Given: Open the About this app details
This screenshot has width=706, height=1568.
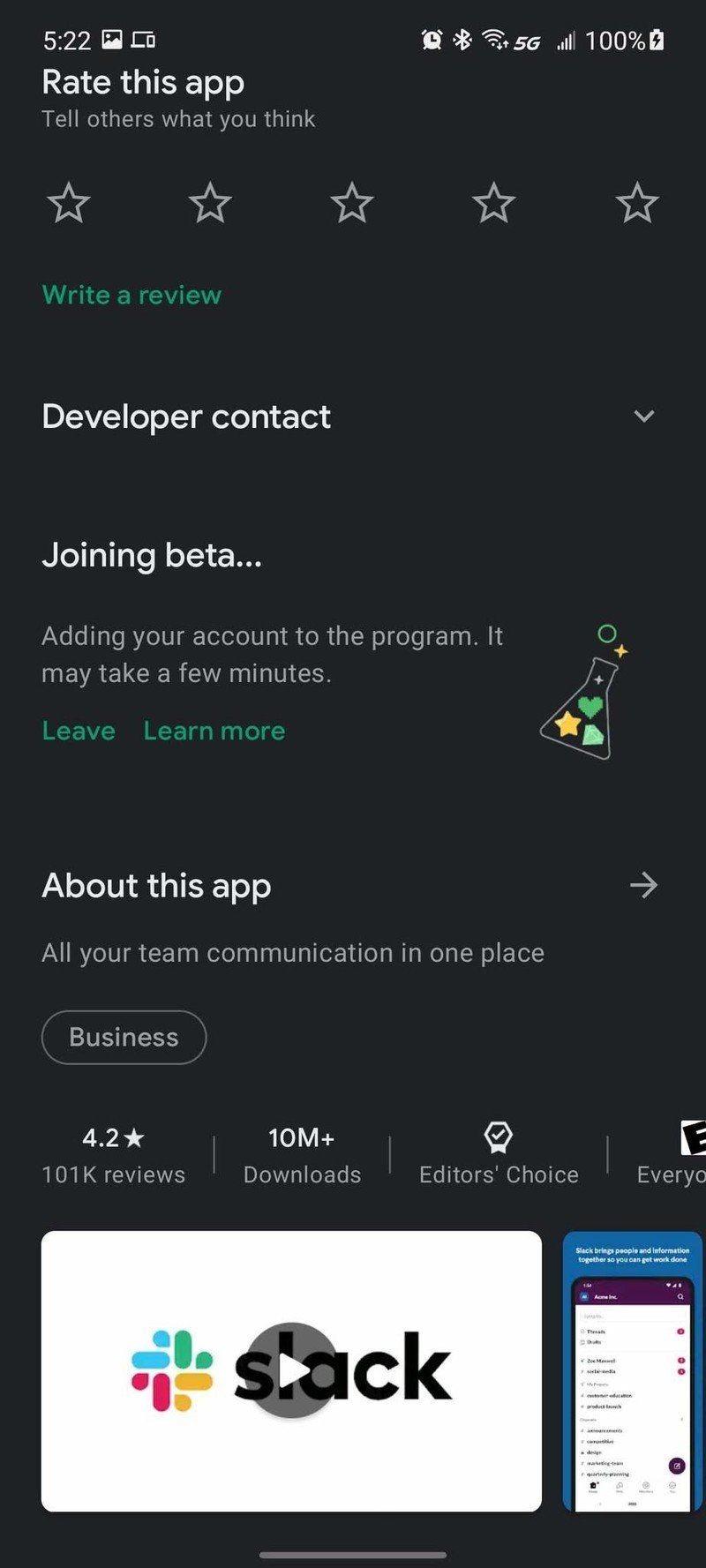Looking at the screenshot, I should [643, 885].
